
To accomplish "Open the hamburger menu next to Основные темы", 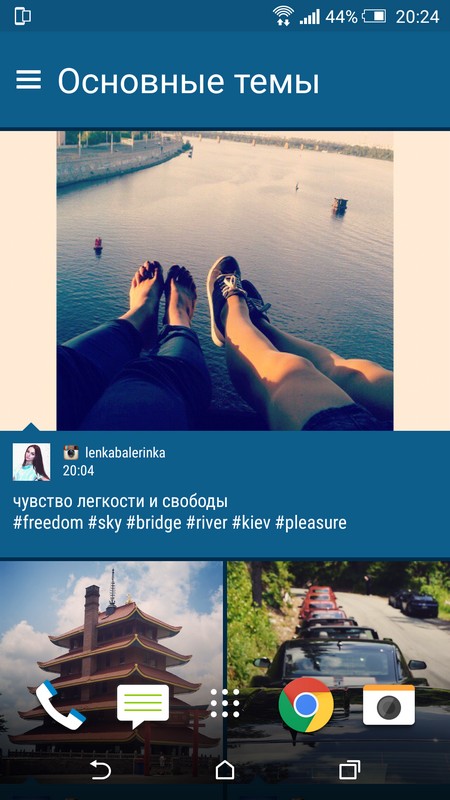I will [29, 80].
